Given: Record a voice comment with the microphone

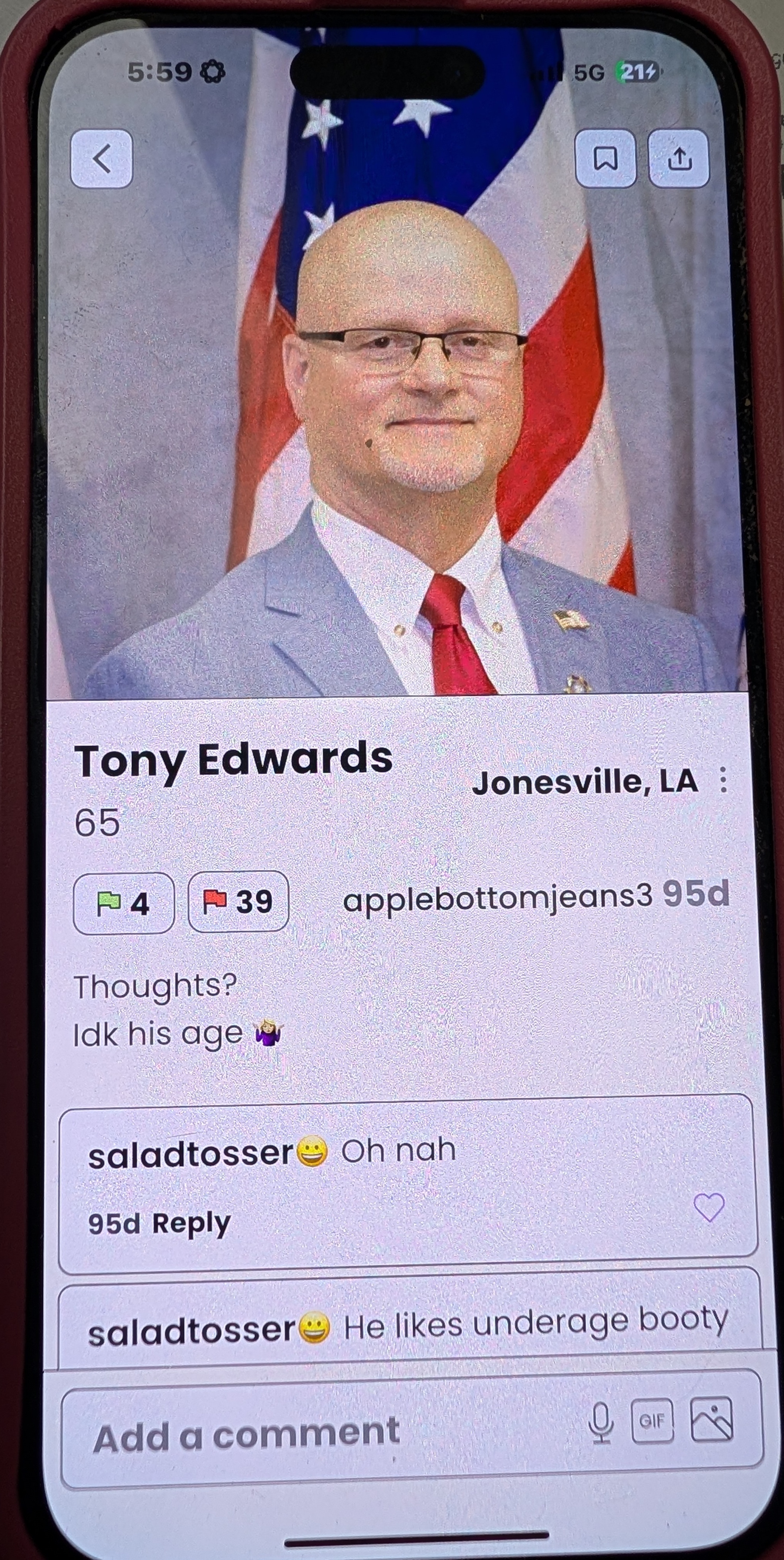Looking at the screenshot, I should point(601,1422).
